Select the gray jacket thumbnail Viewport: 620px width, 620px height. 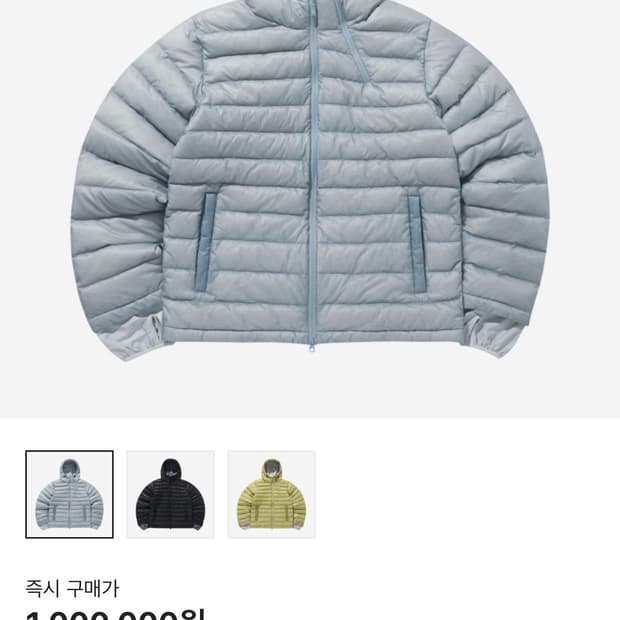[x=70, y=494]
